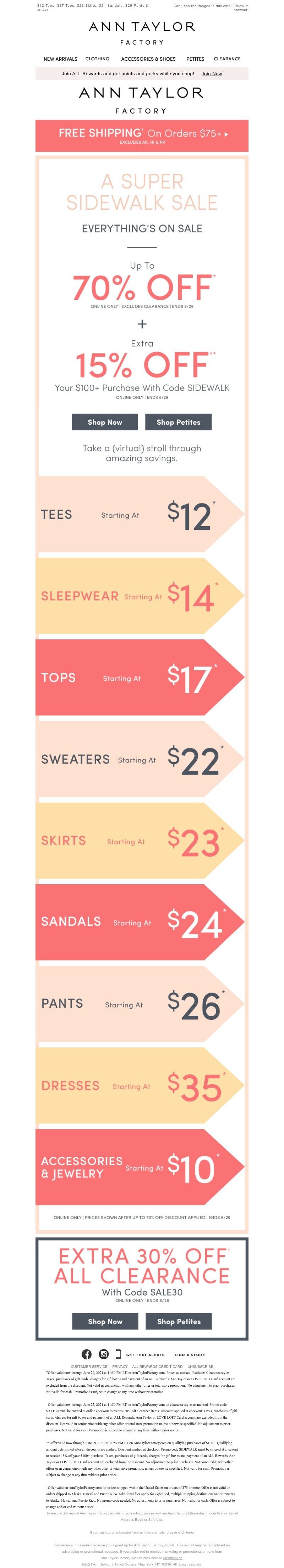
Task: Open the Free Shipping on $75+ banner
Action: 142,135
